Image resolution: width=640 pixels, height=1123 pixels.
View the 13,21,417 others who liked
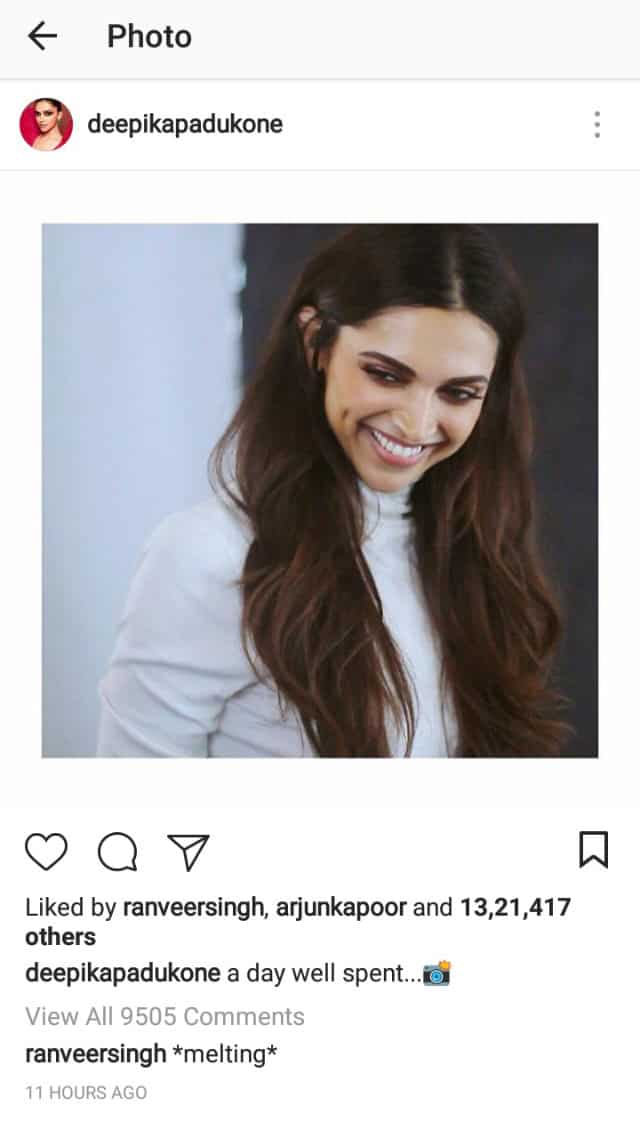[298, 922]
